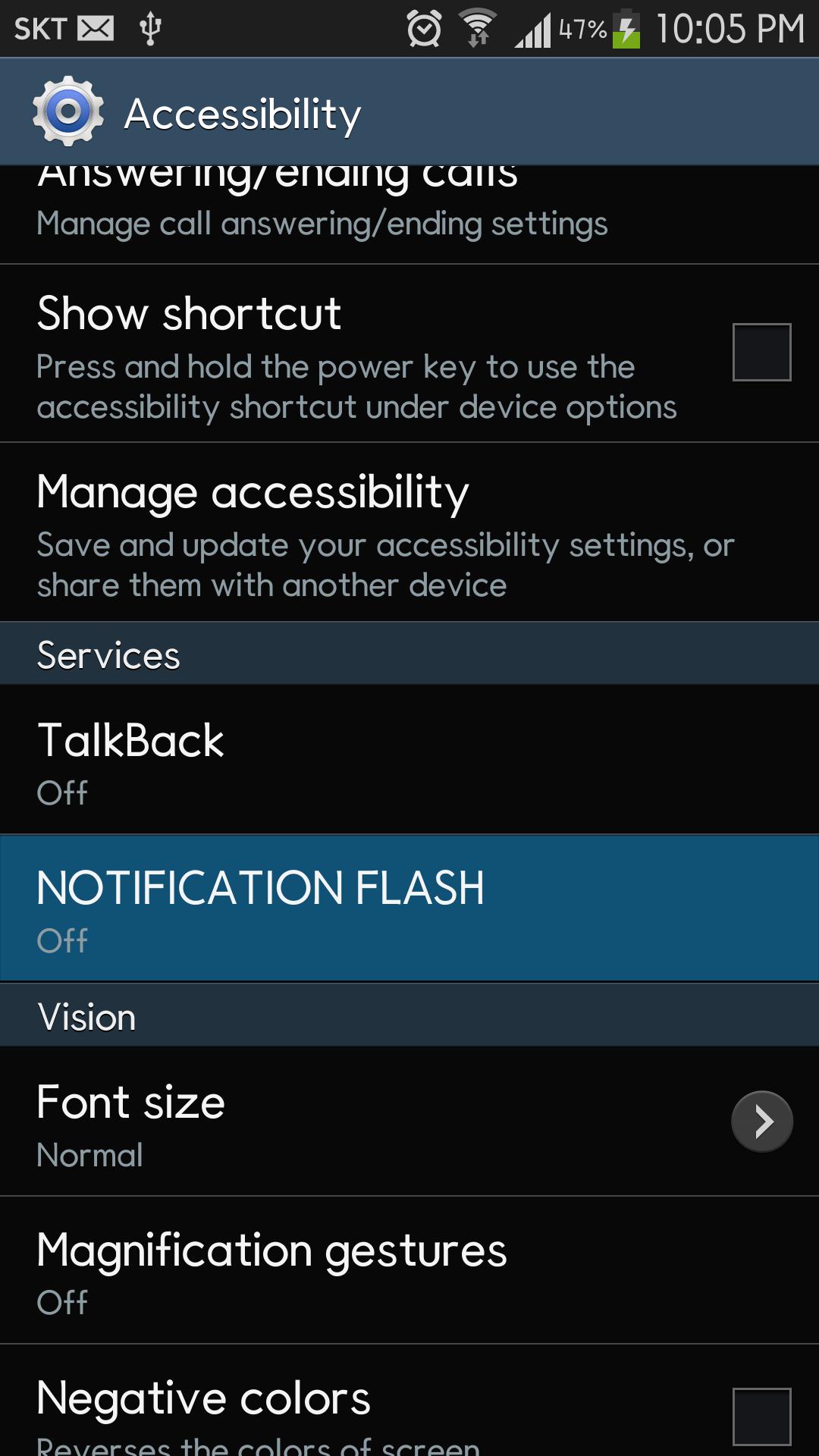Tap the Accessibility settings gear icon
The height and width of the screenshot is (1456, 819).
pos(68,112)
